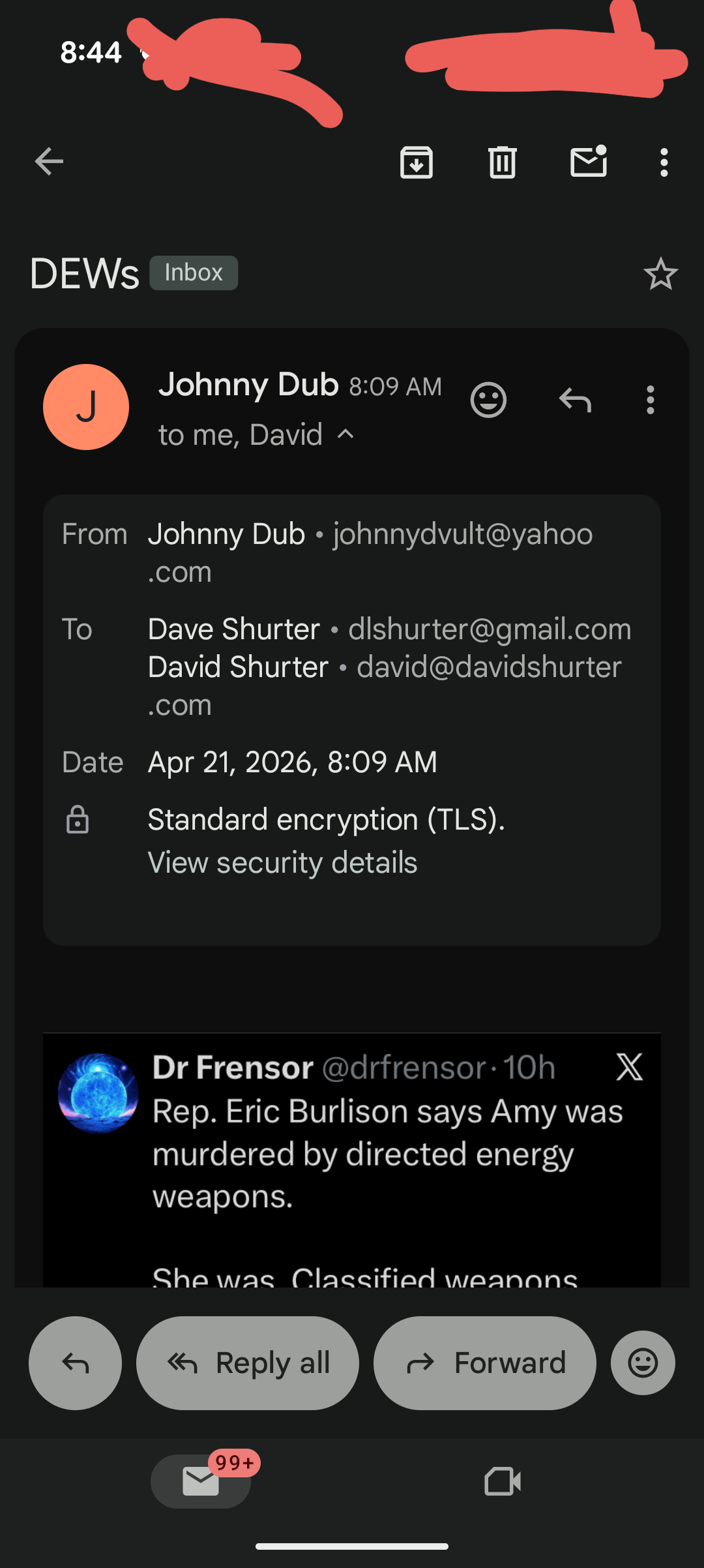Reply using the arrow beside Johnny Dub
Image resolution: width=704 pixels, height=1568 pixels.
click(575, 400)
